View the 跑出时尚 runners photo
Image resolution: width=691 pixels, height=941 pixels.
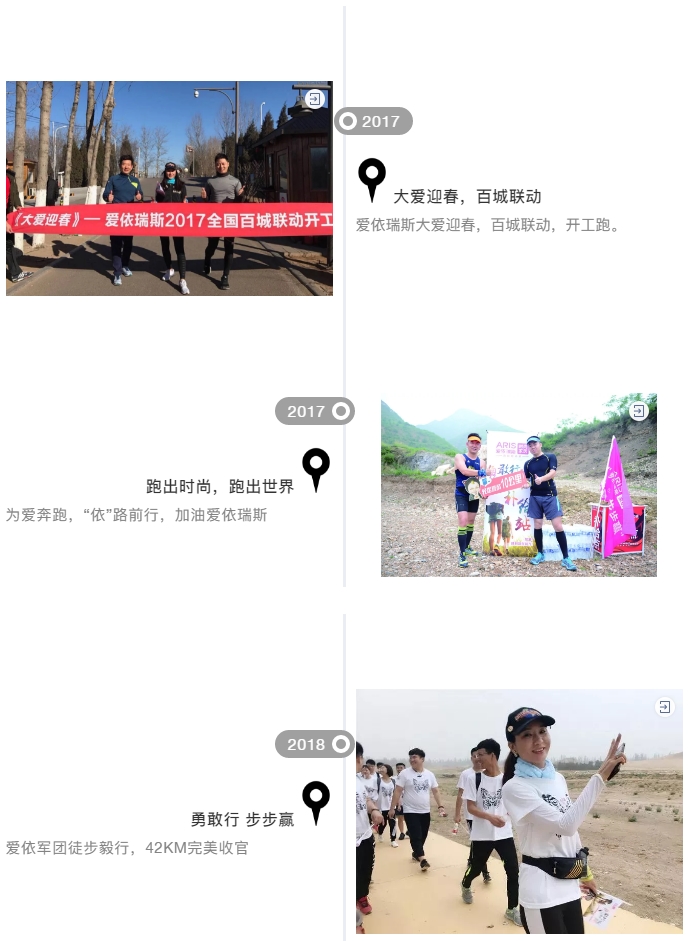518,485
